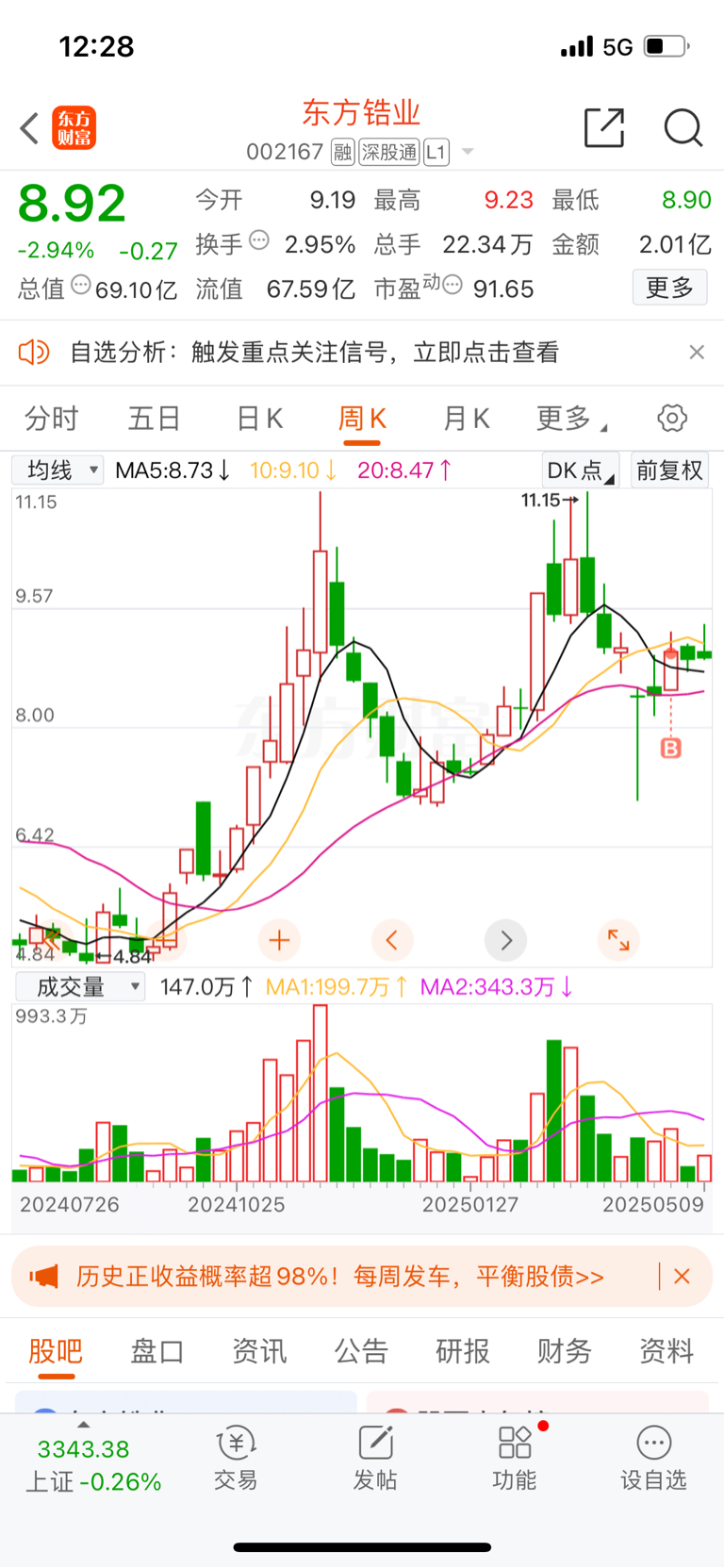Open the 成交量 indicator dropdown
Viewport: 724px width, 1568px height.
coord(80,987)
